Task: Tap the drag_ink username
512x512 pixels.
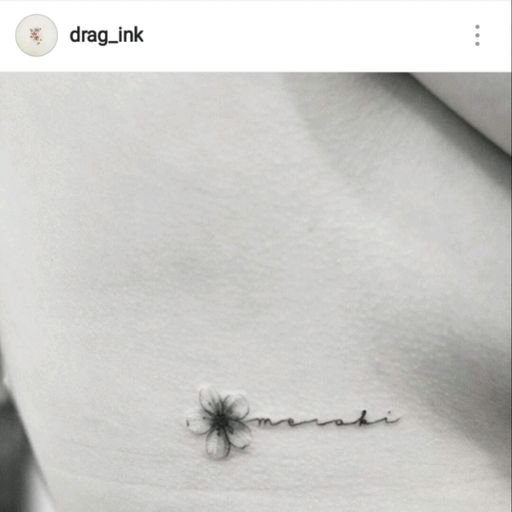Action: [106, 36]
